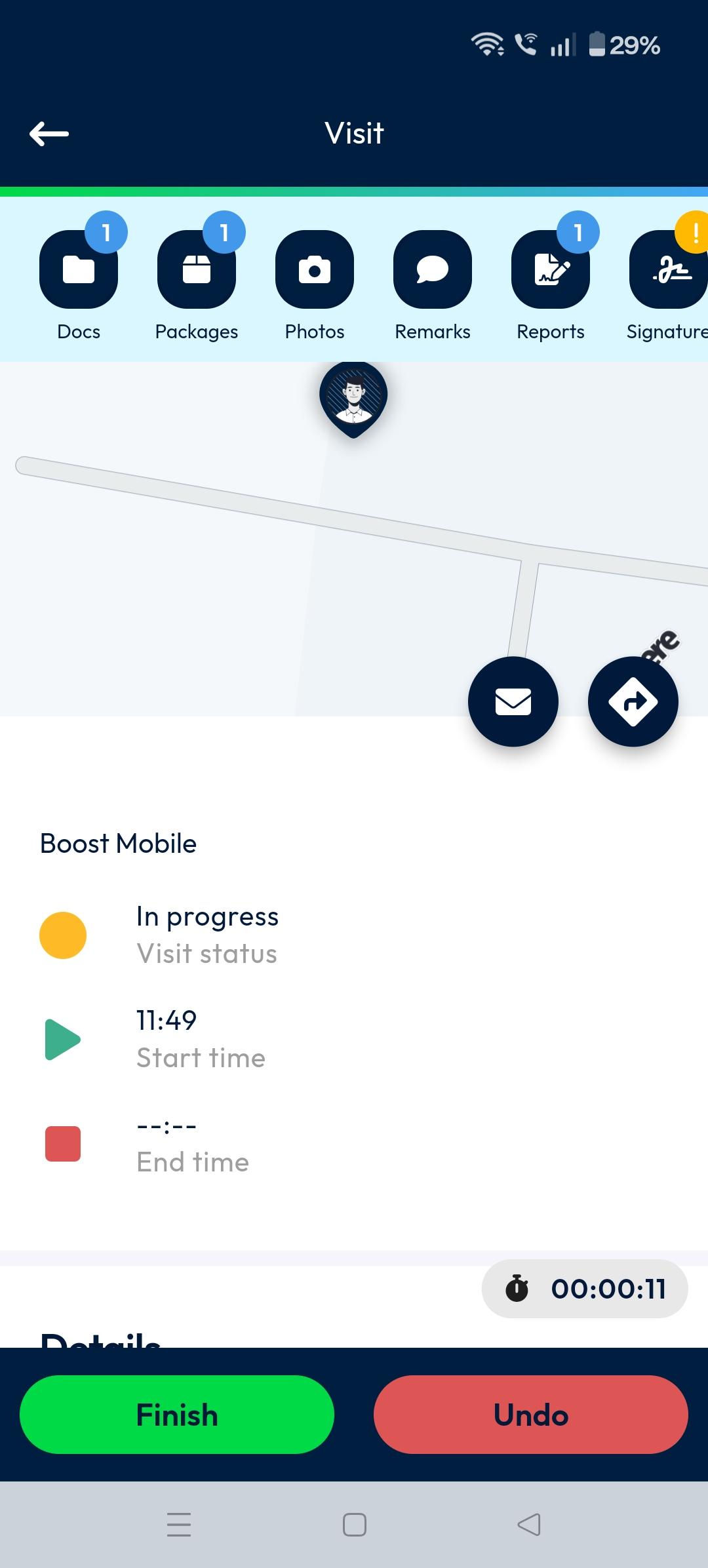Image resolution: width=708 pixels, height=1568 pixels.
Task: Open the Photos section
Action: (x=315, y=269)
